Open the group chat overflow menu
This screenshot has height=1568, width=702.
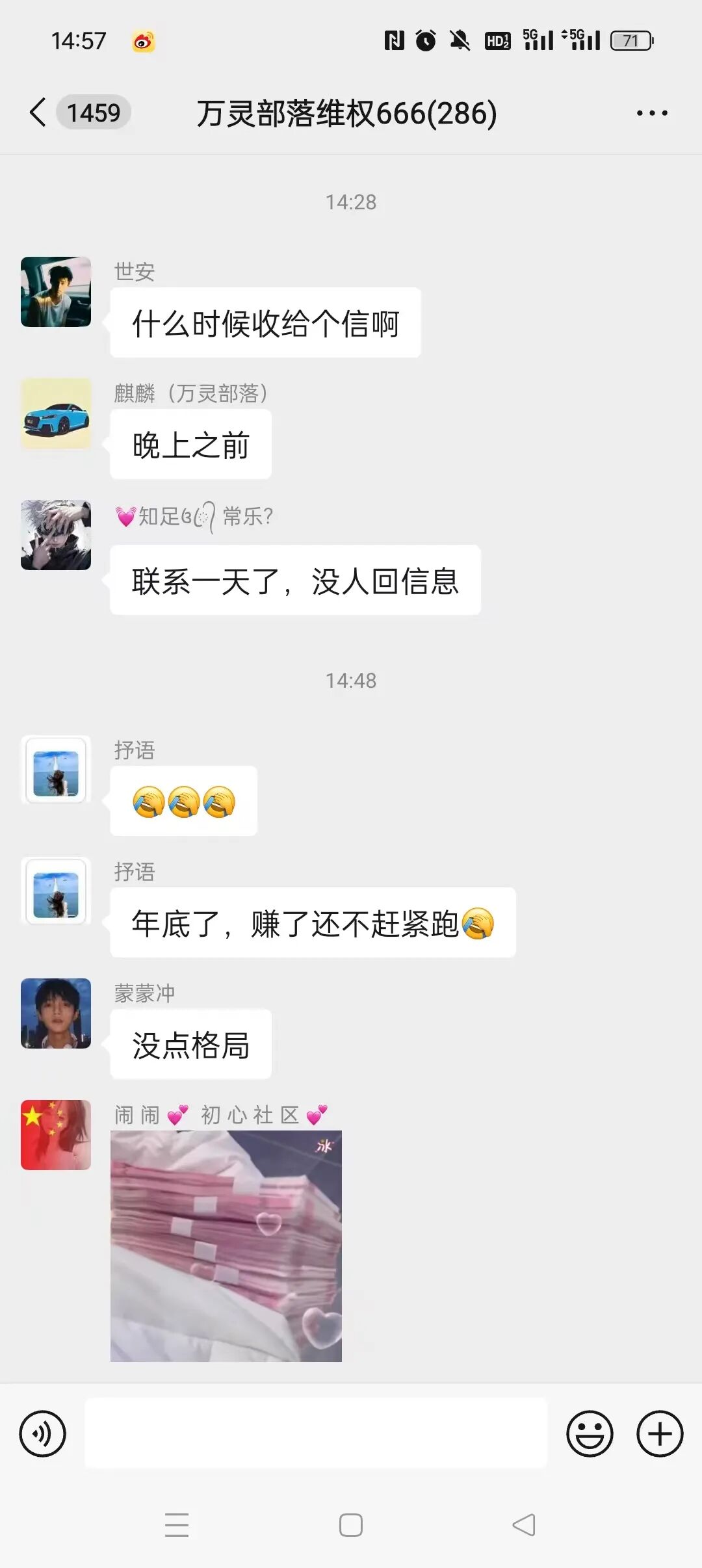651,113
